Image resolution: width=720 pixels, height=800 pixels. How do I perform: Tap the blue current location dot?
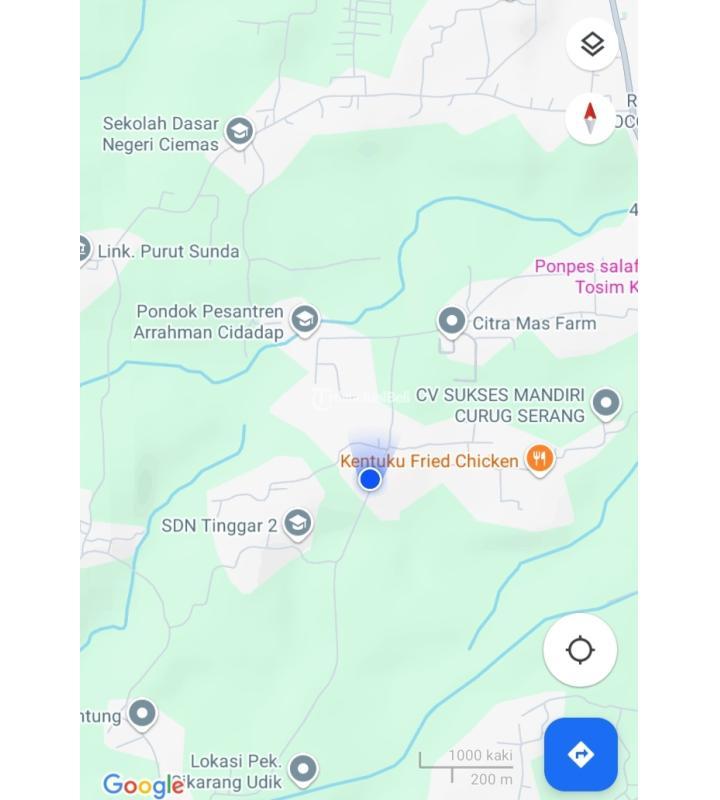click(370, 479)
